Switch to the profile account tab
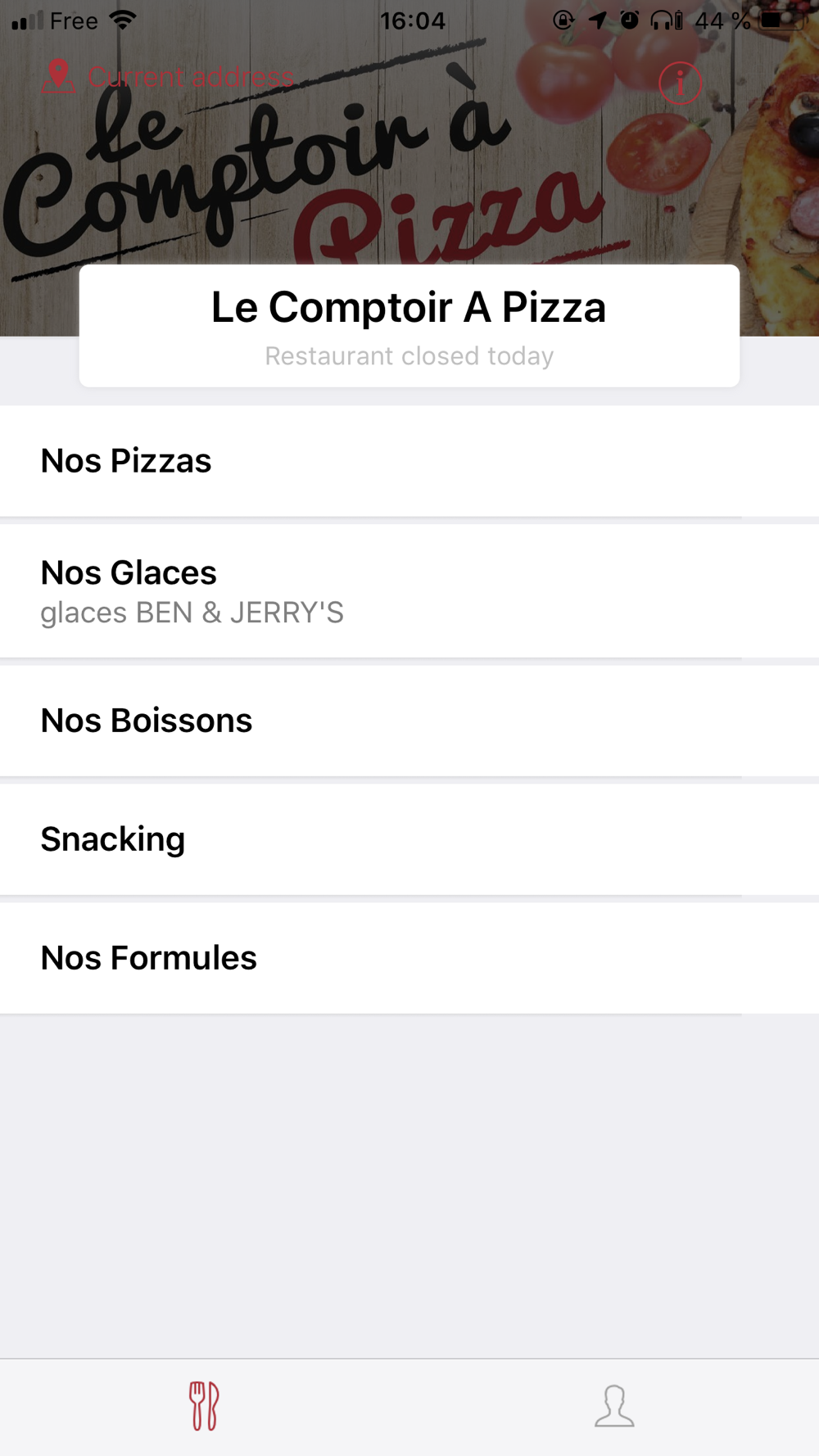The height and width of the screenshot is (1456, 819). tap(614, 1406)
